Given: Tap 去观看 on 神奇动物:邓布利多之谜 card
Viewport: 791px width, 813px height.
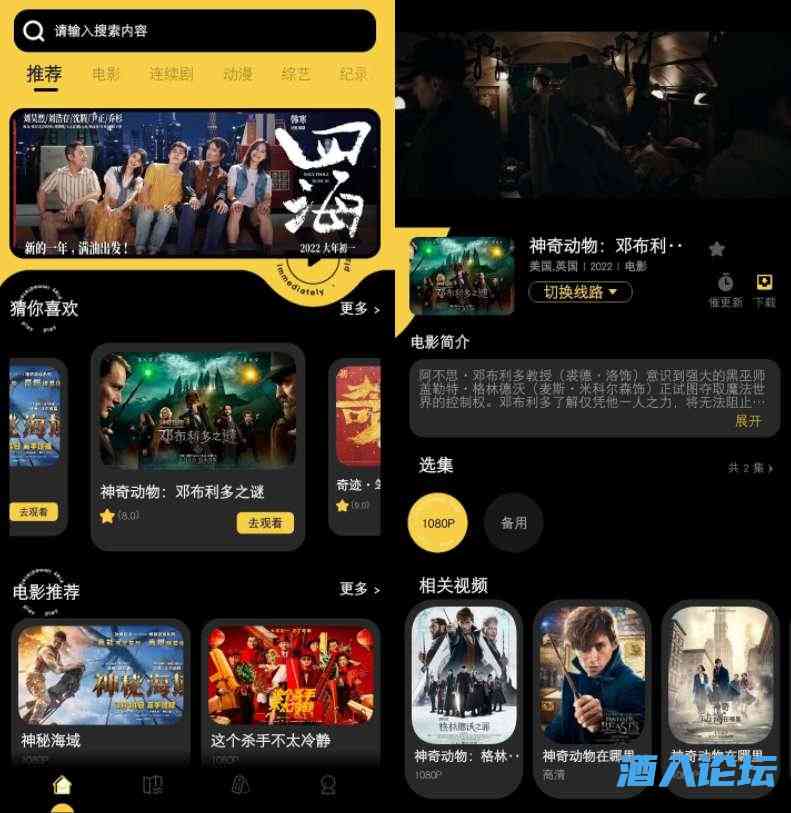Looking at the screenshot, I should tap(265, 522).
